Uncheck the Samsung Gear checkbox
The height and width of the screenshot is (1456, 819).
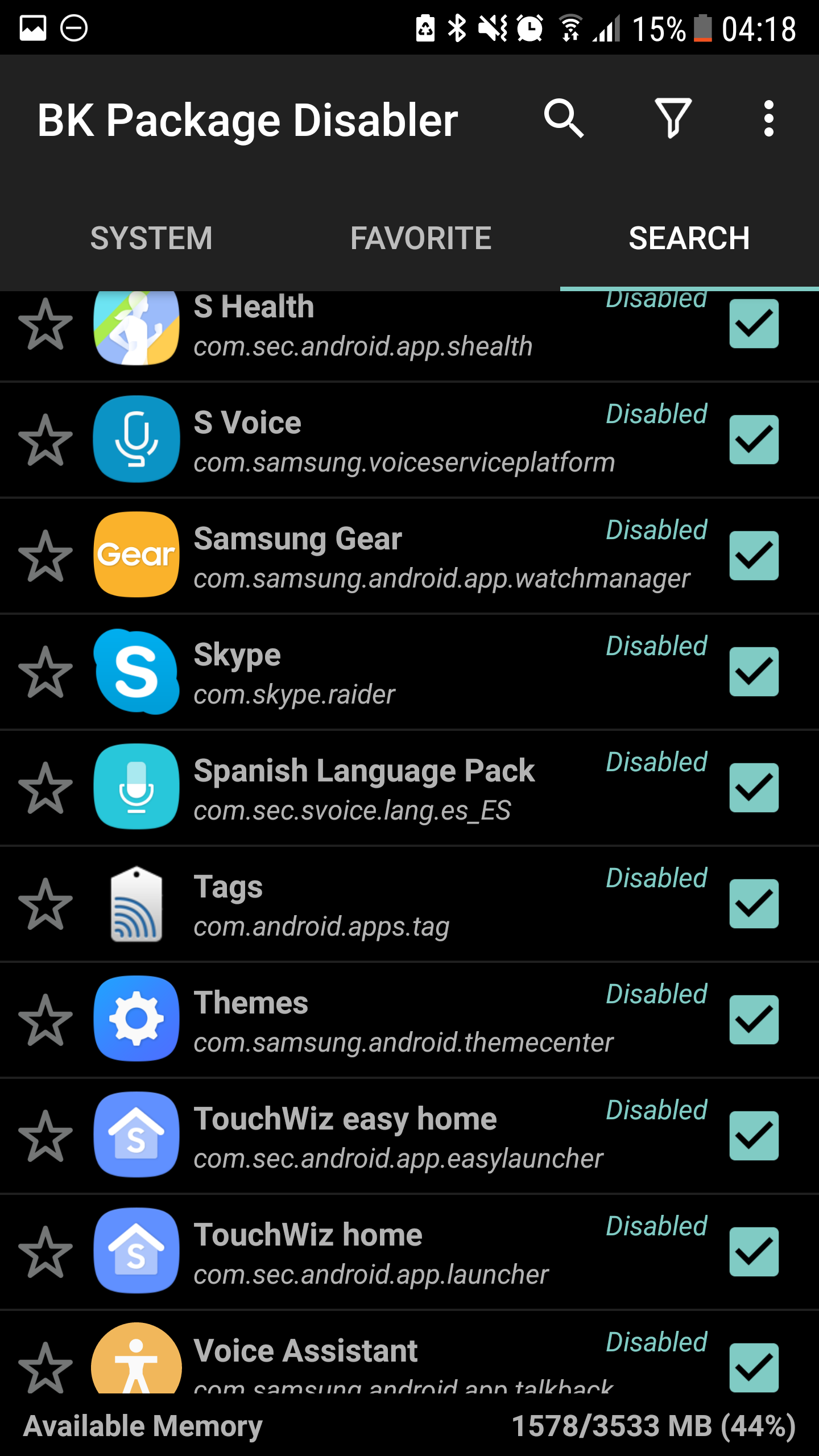[754, 556]
